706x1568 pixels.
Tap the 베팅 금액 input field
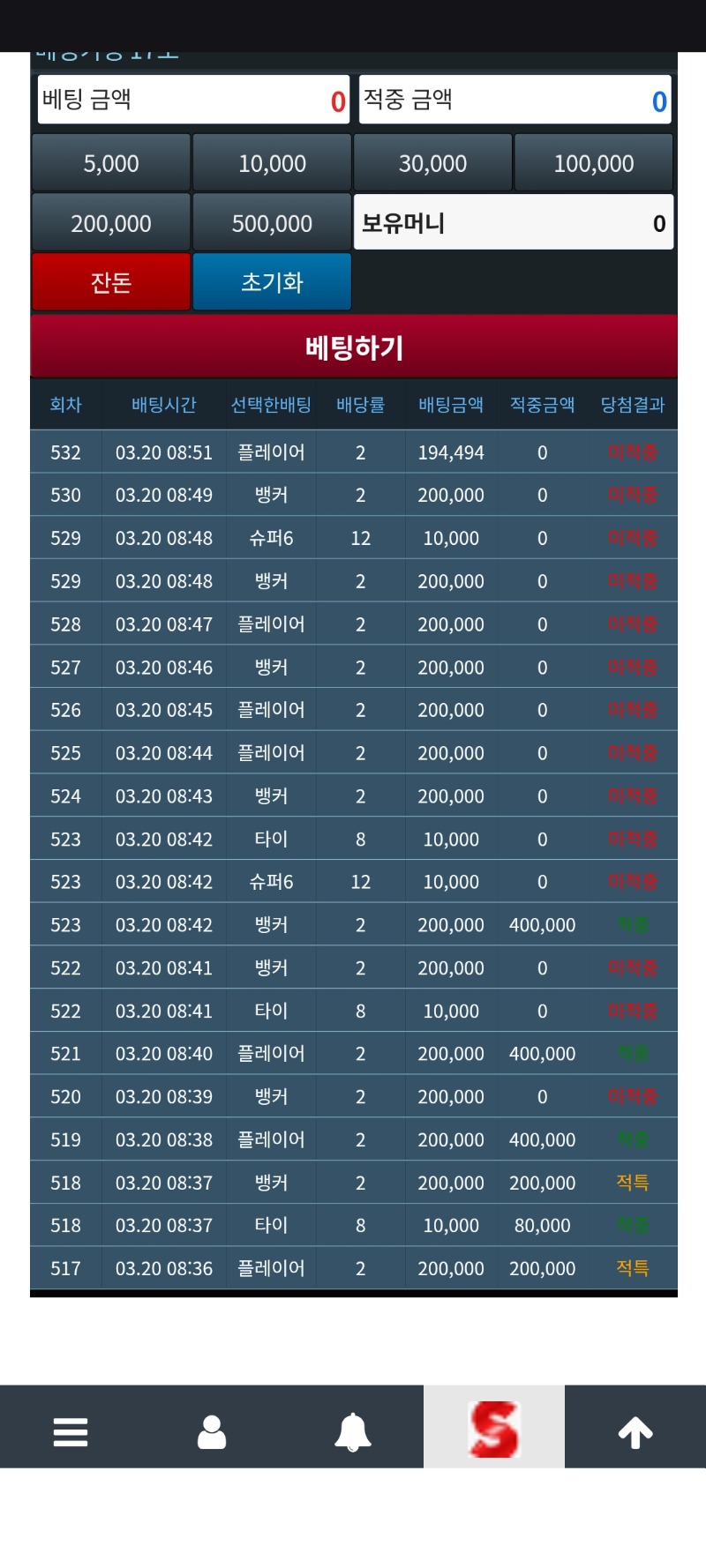(193, 100)
